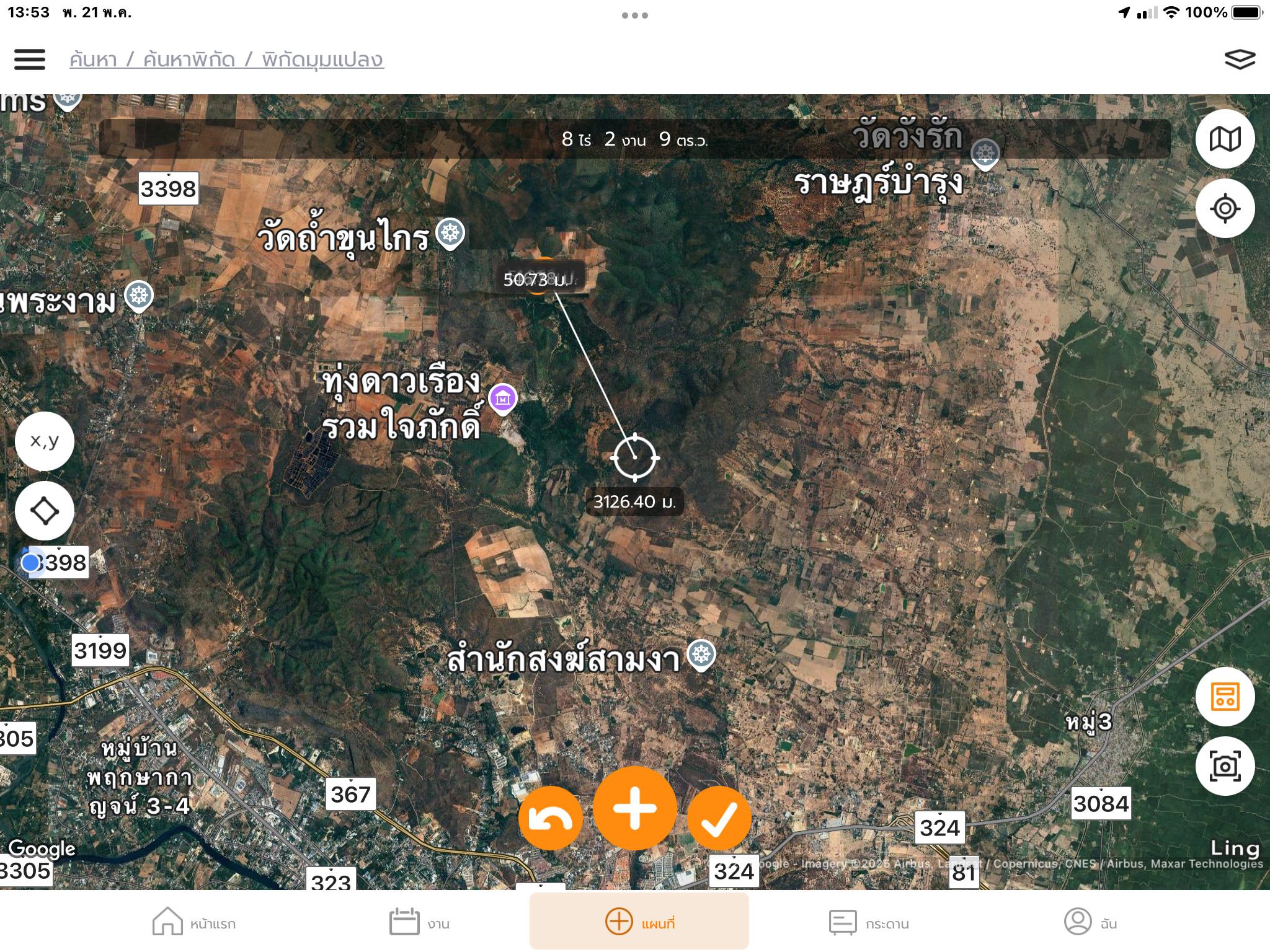The image size is (1270, 952).
Task: Capture a screenshot of the map
Action: point(1225,767)
